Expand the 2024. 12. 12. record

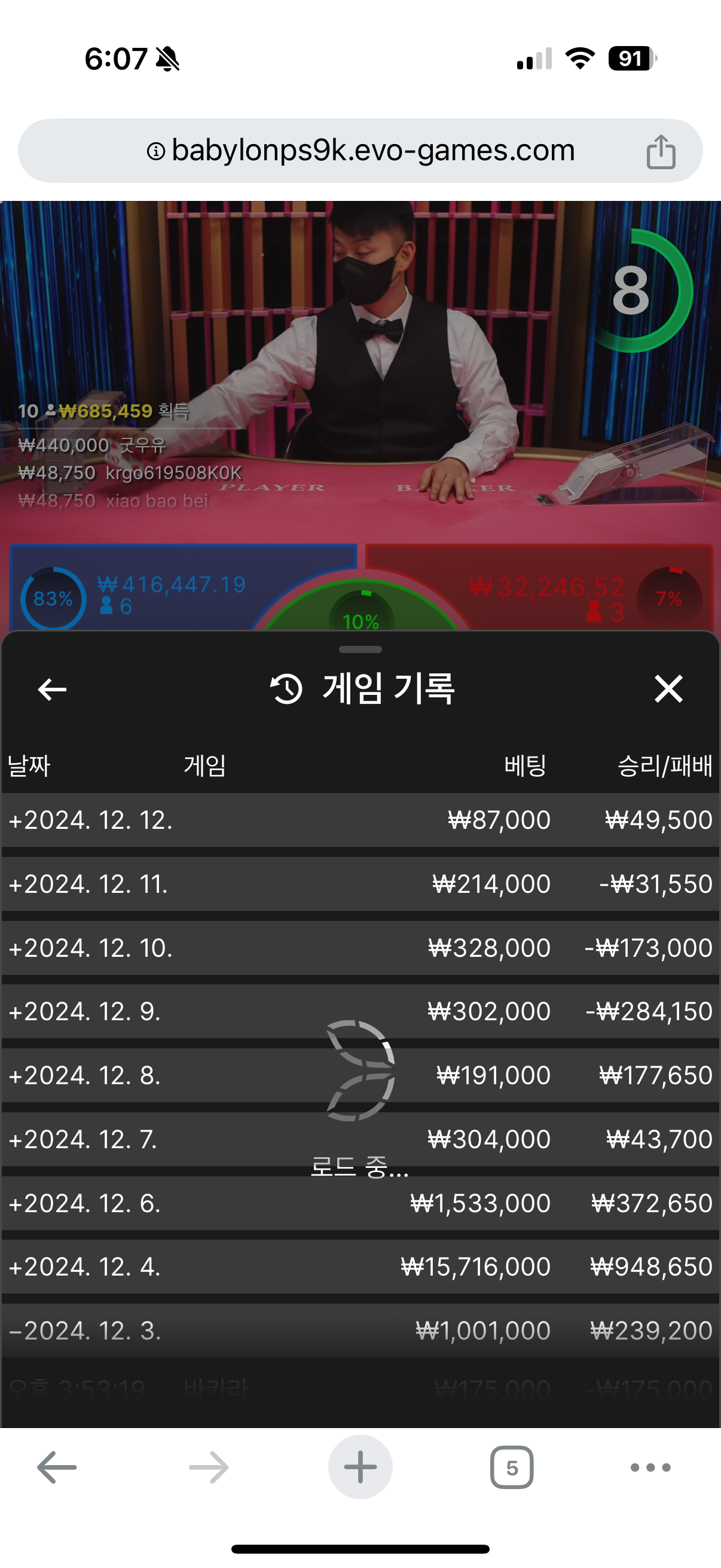click(x=360, y=819)
